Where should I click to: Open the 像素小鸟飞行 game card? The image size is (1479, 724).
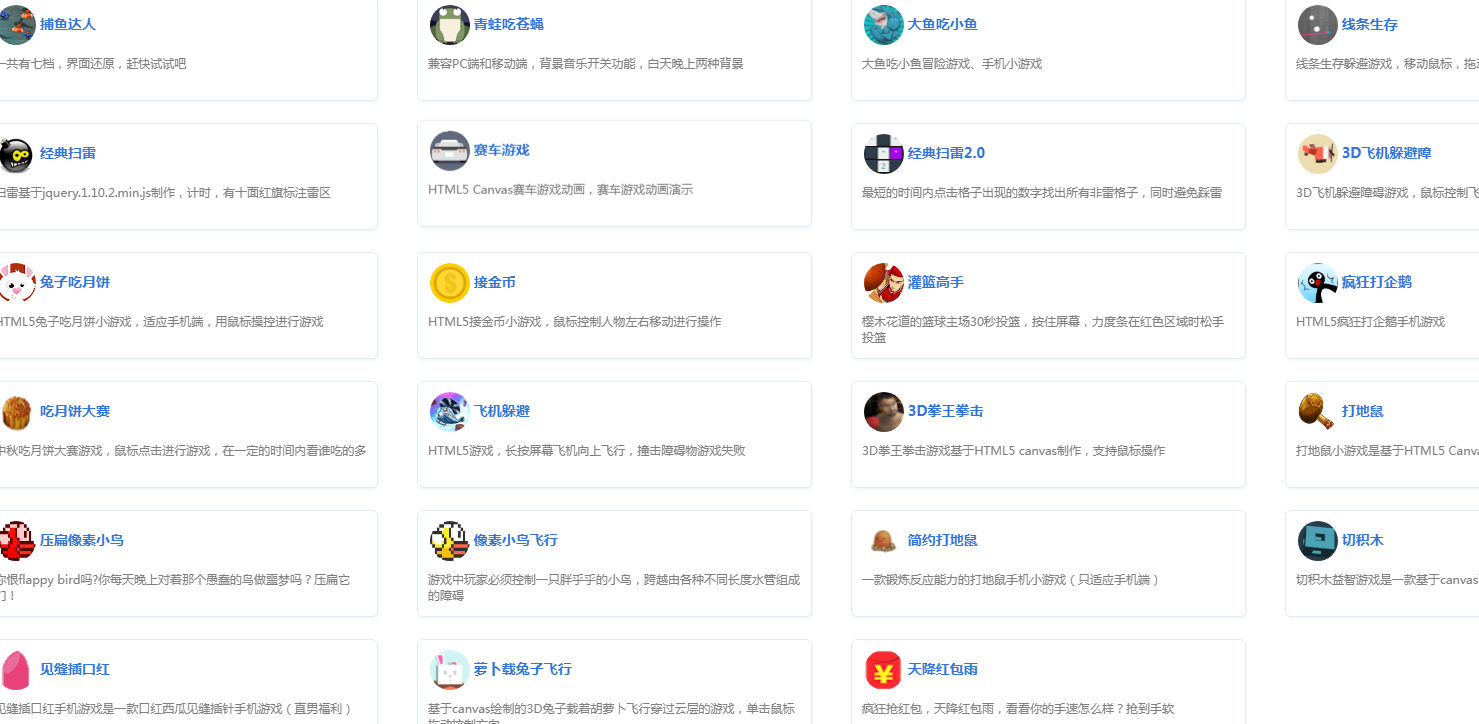515,541
